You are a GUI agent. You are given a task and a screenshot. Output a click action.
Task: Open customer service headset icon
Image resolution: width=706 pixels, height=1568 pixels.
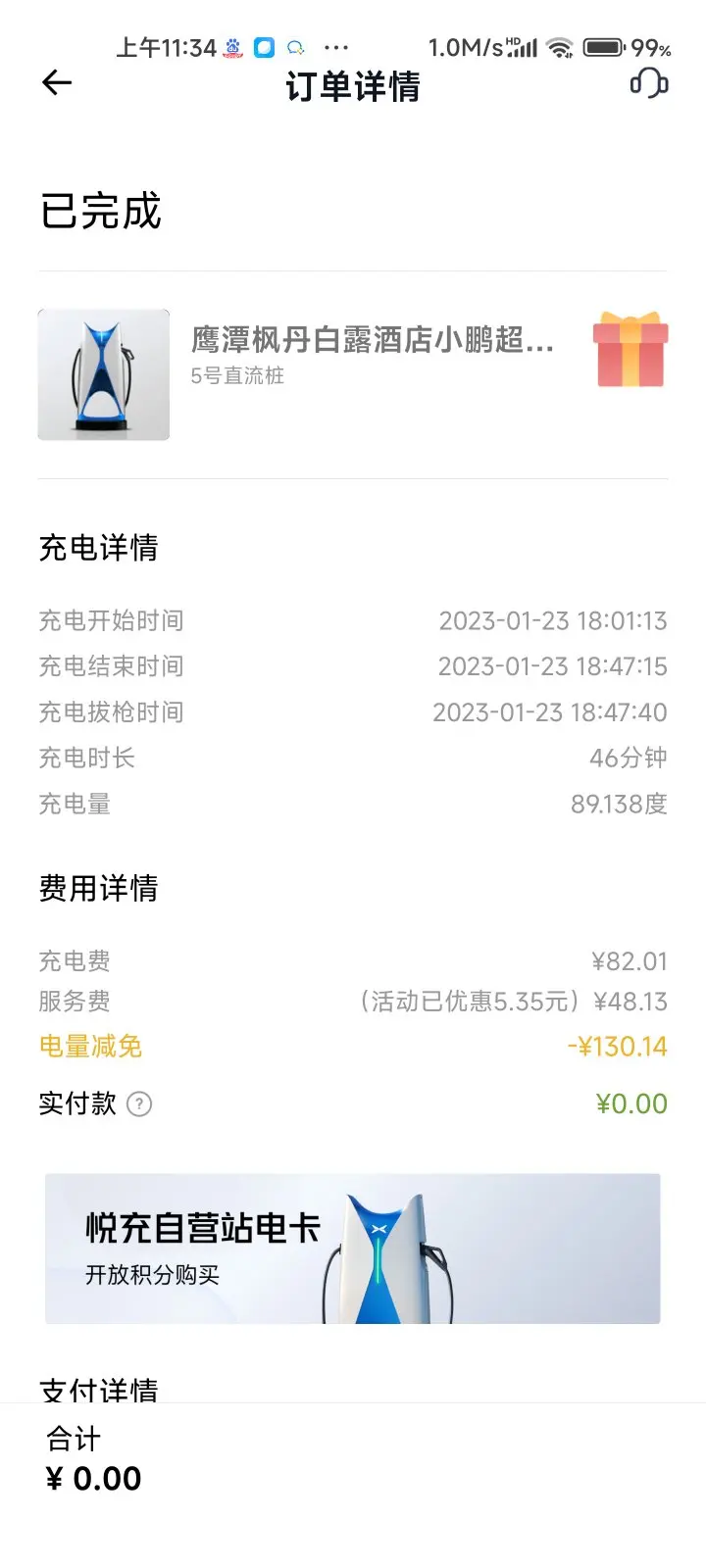(x=648, y=83)
